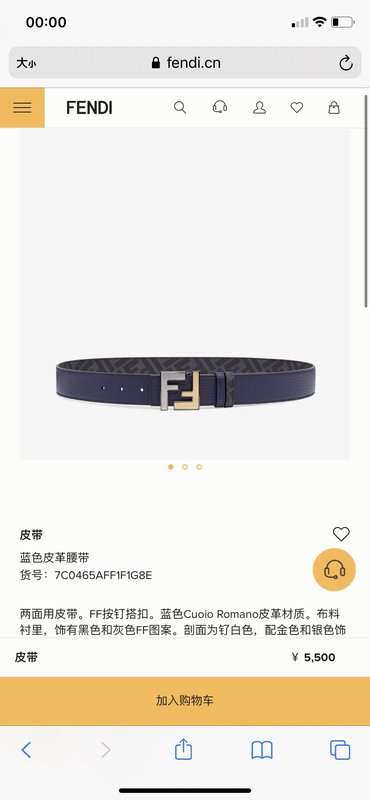370x800 pixels.
Task: Tap the fendi.cn address bar
Action: click(185, 63)
